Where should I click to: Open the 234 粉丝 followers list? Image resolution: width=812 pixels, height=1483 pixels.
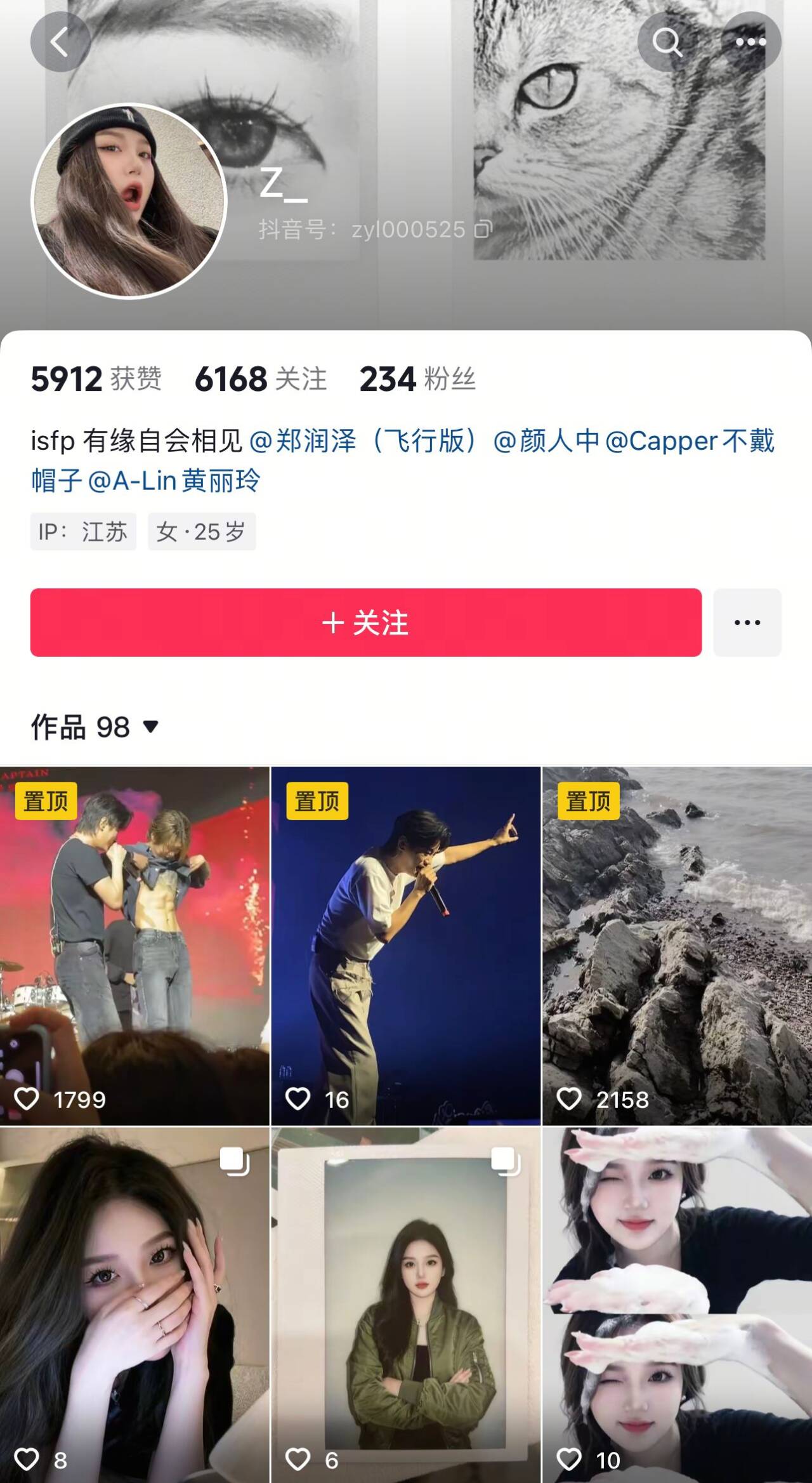[417, 379]
